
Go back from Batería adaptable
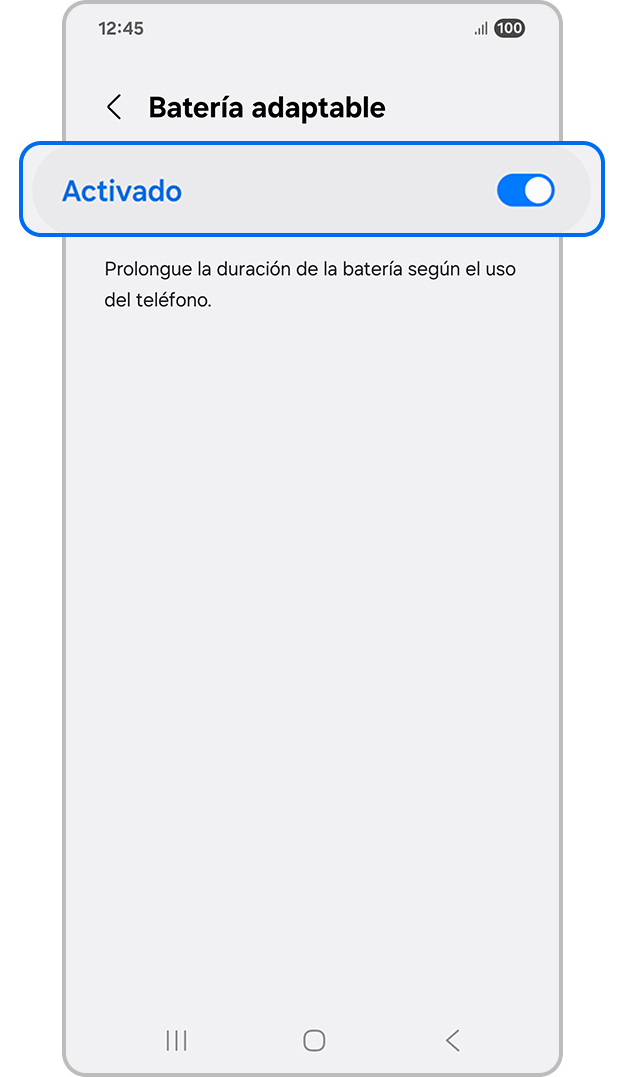point(115,108)
